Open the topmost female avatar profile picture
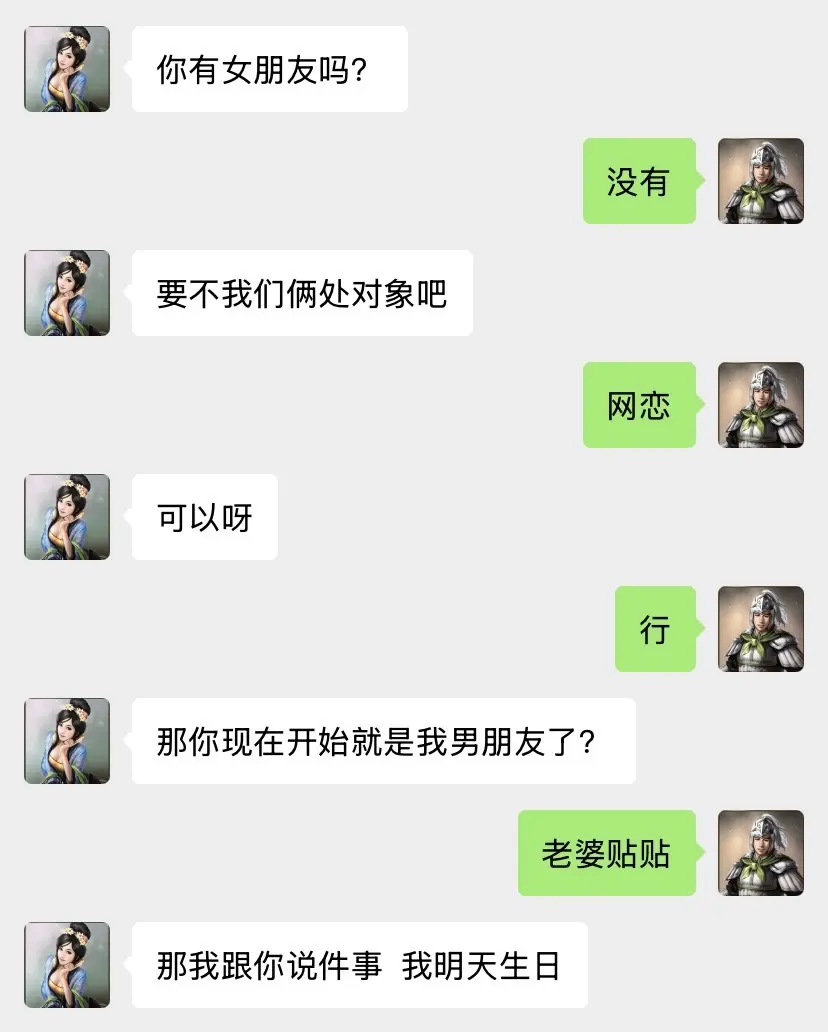The height and width of the screenshot is (1032, 828). [67, 69]
